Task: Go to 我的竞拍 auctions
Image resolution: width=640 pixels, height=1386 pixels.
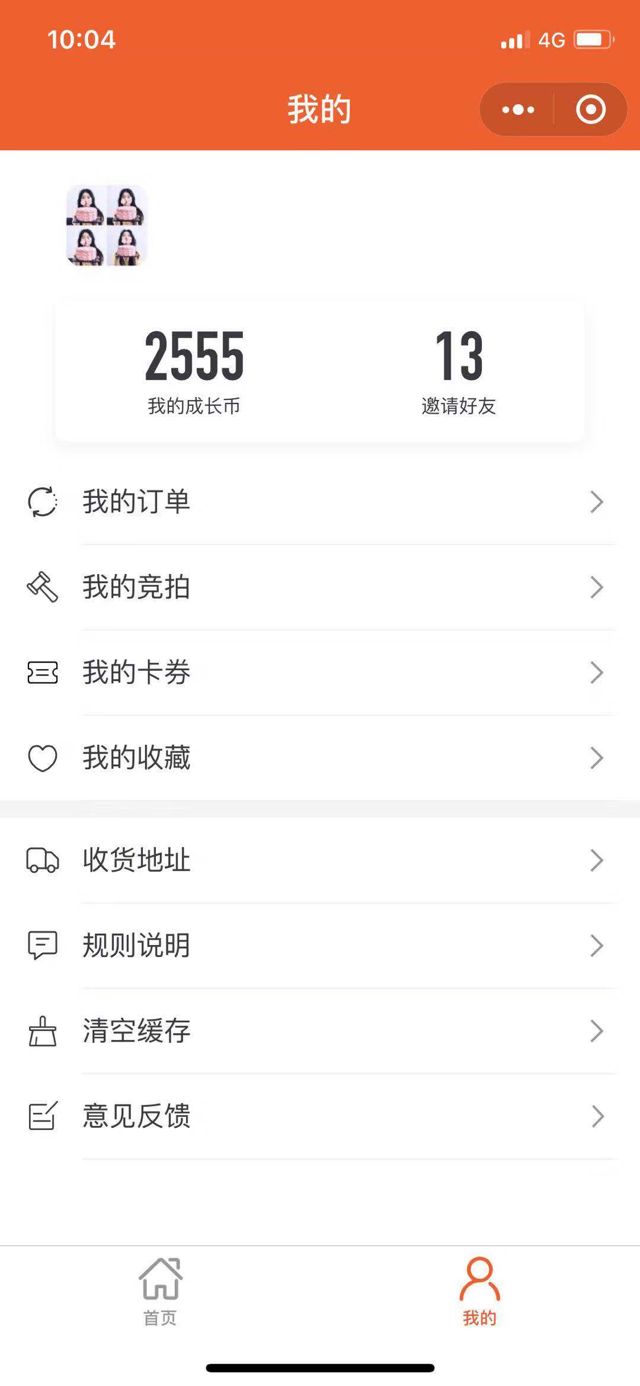Action: (x=320, y=588)
